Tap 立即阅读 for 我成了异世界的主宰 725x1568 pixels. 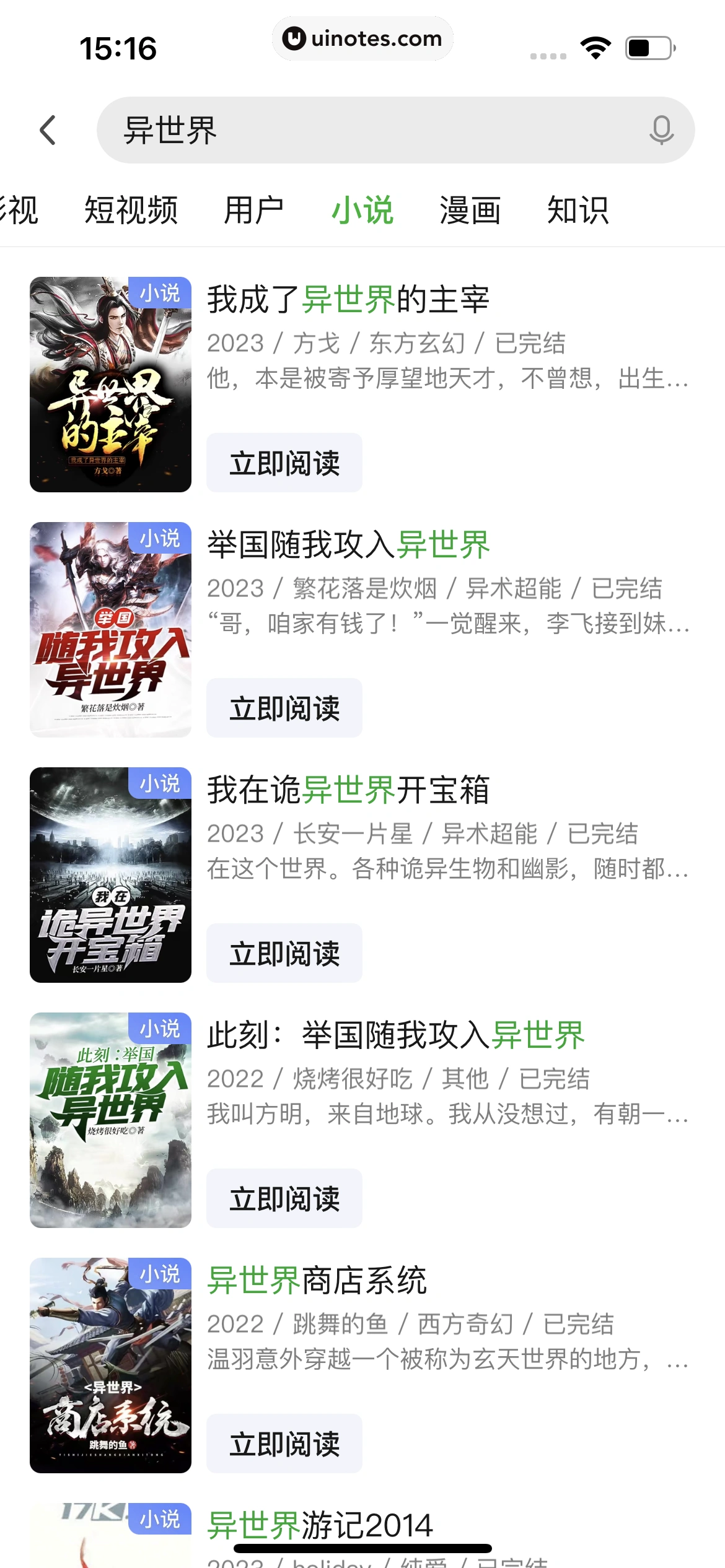tap(284, 462)
